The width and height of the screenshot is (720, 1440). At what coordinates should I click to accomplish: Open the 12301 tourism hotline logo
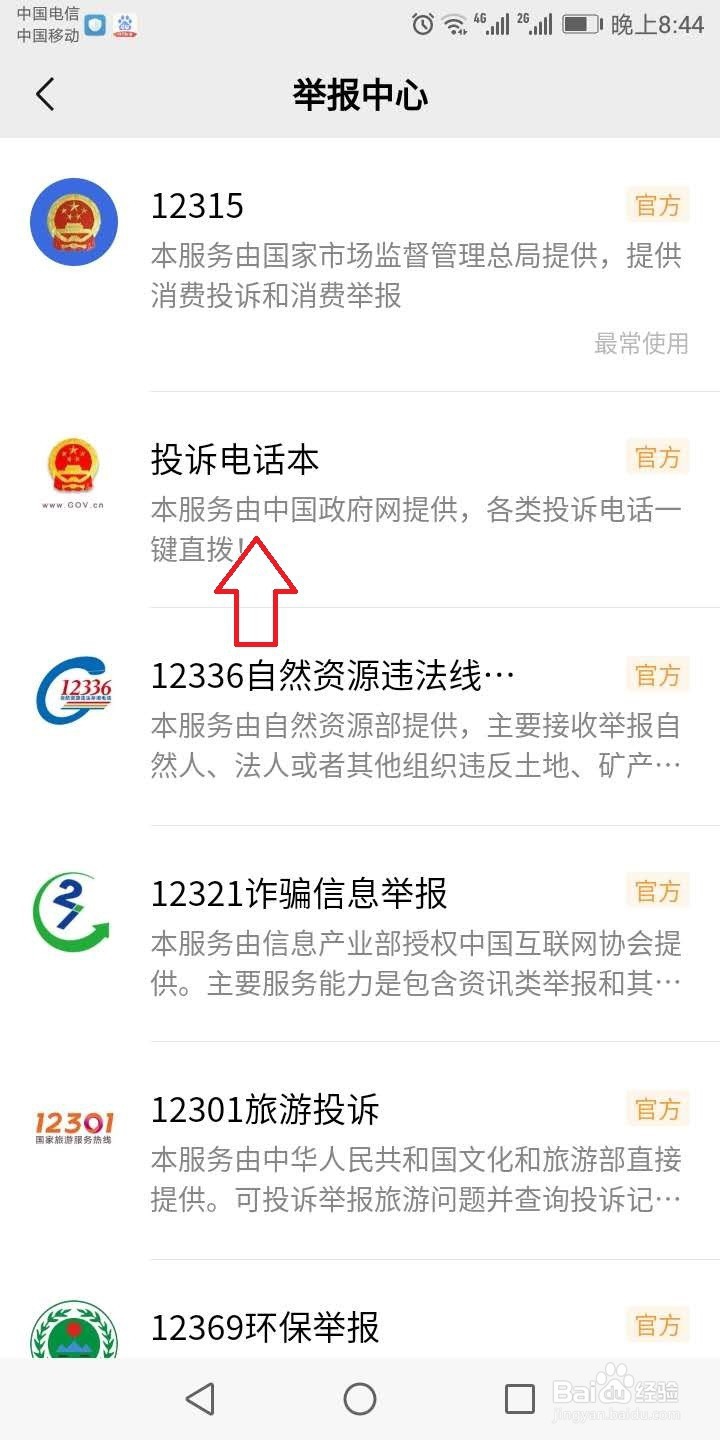tap(74, 1127)
